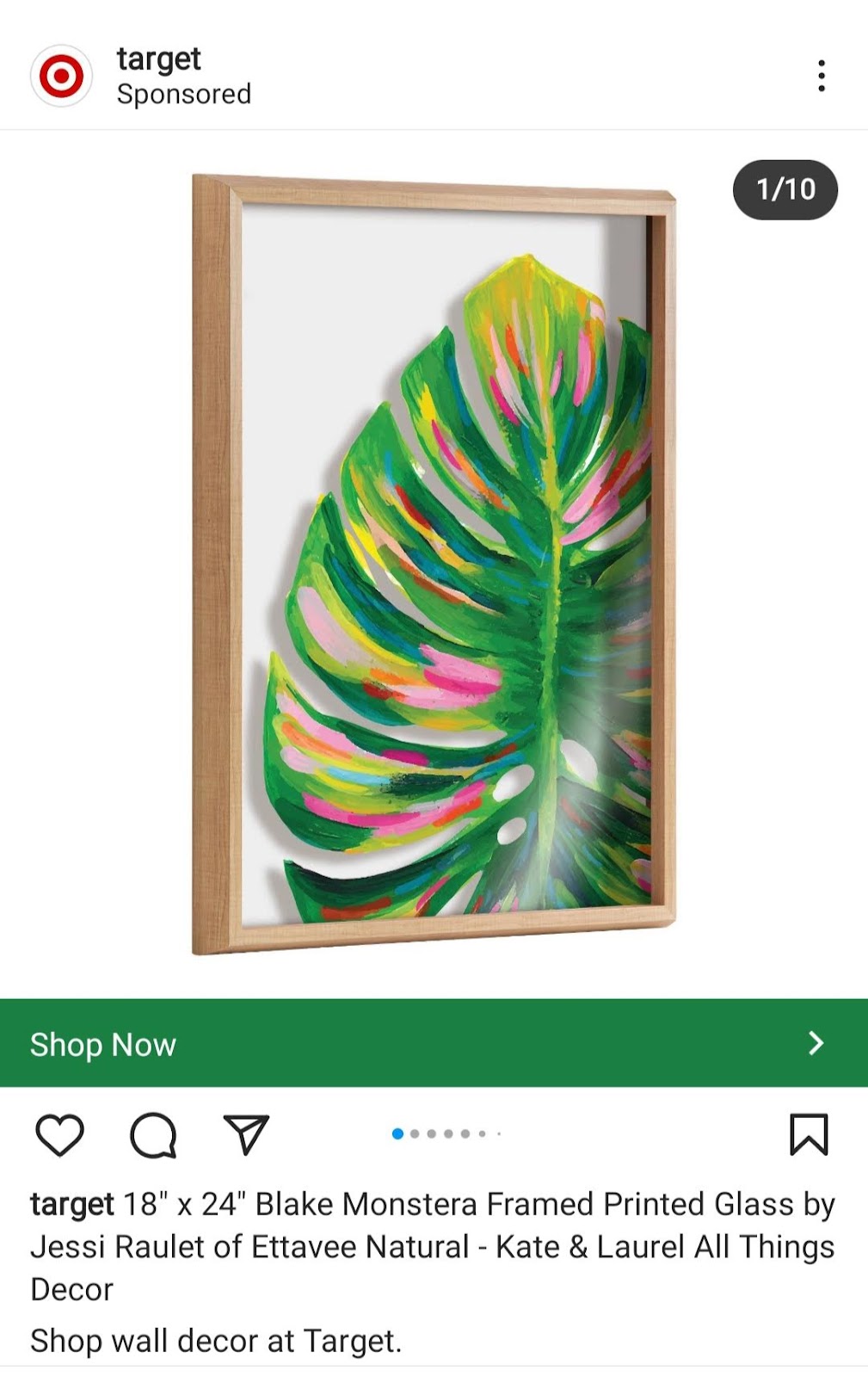The image size is (868, 1377).
Task: Tap the target username in the header
Action: pyautogui.click(x=158, y=59)
